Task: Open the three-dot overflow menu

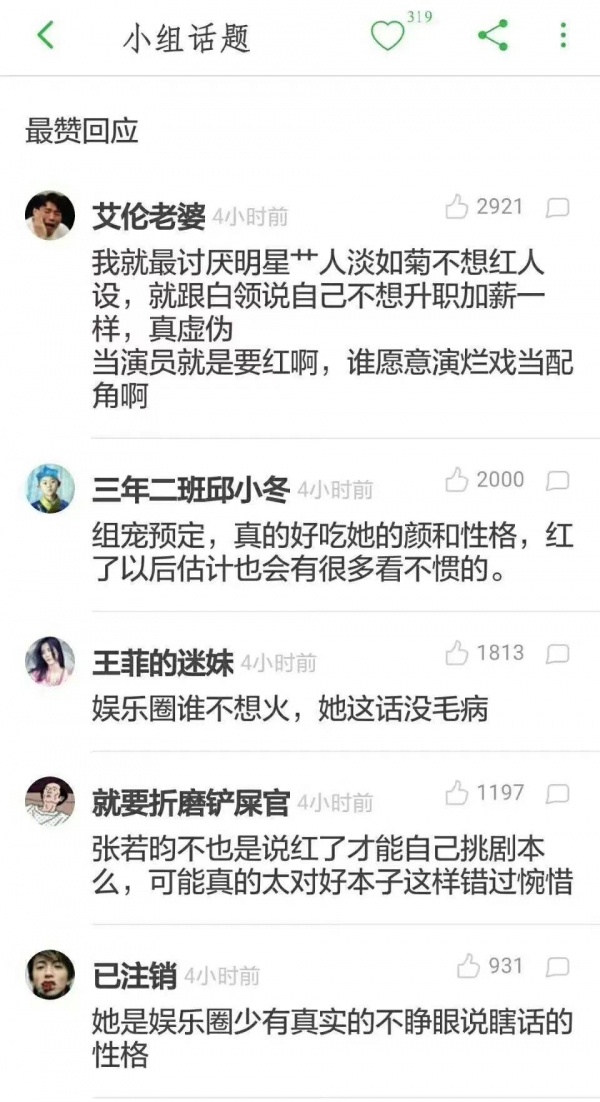Action: (563, 37)
